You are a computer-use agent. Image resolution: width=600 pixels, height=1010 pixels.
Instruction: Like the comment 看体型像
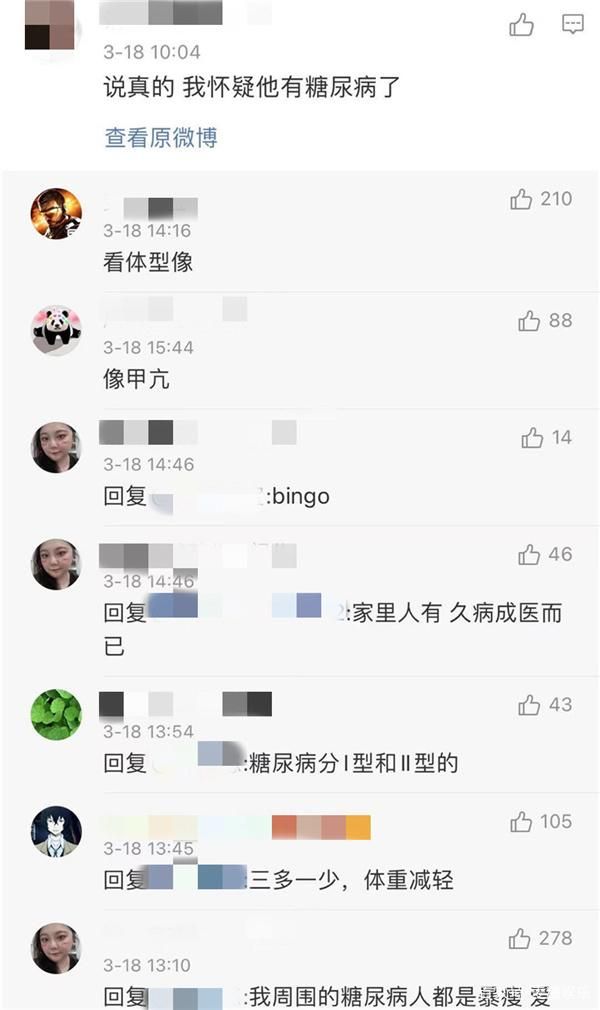[x=522, y=200]
